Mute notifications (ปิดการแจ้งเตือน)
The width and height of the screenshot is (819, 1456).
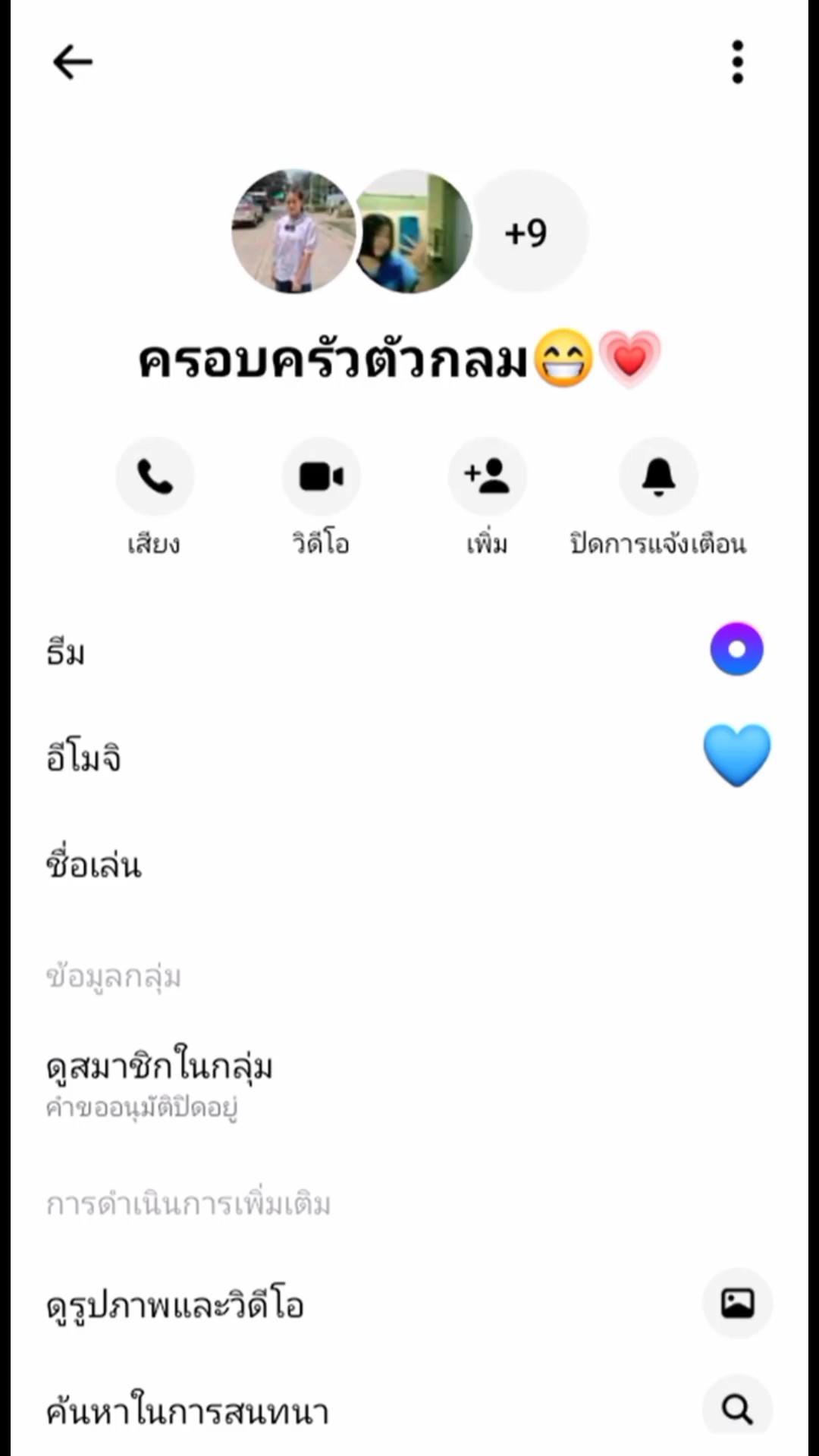(658, 477)
